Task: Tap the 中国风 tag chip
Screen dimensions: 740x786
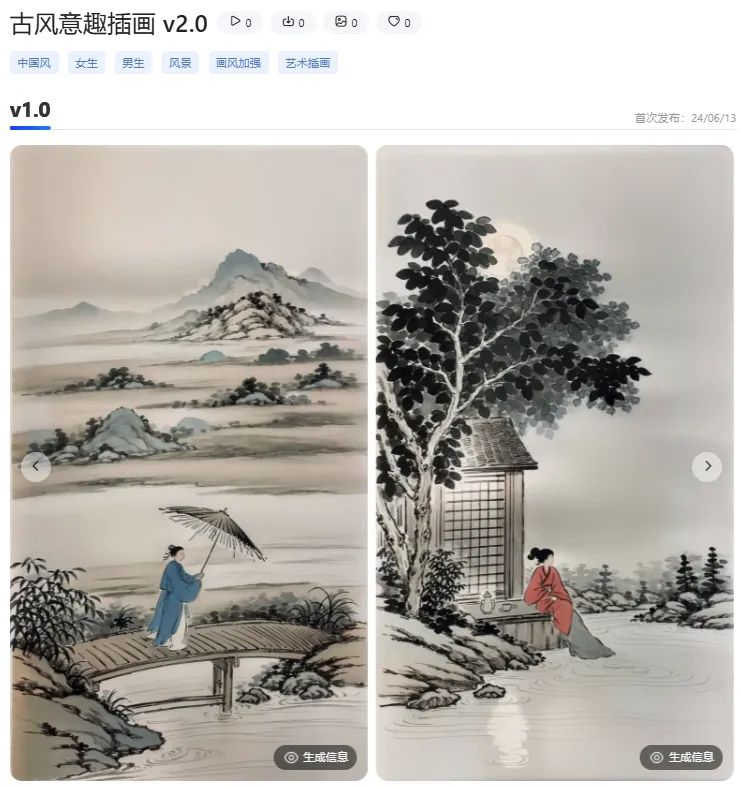Action: click(34, 63)
